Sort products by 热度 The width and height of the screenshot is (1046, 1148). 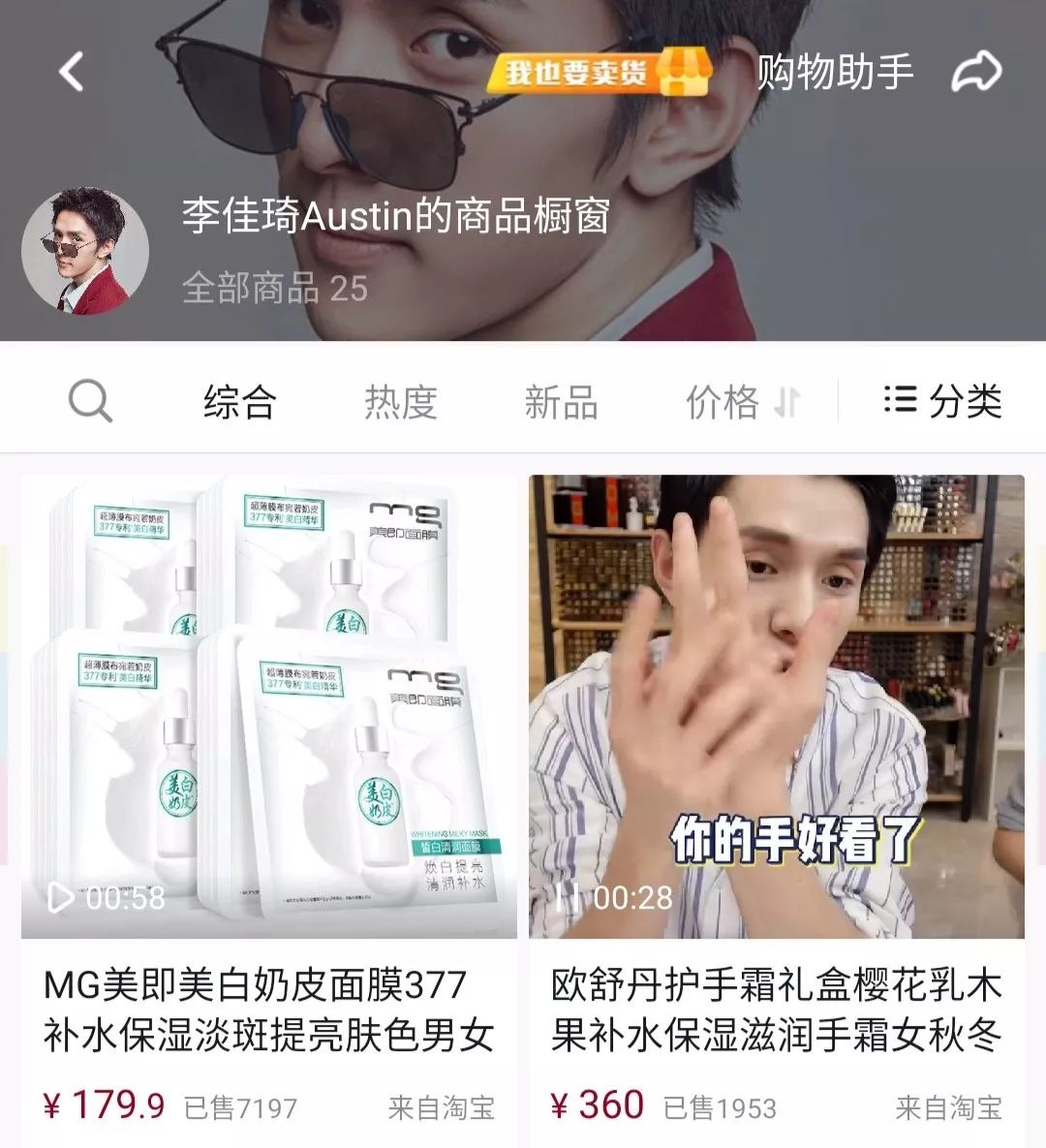[x=400, y=402]
